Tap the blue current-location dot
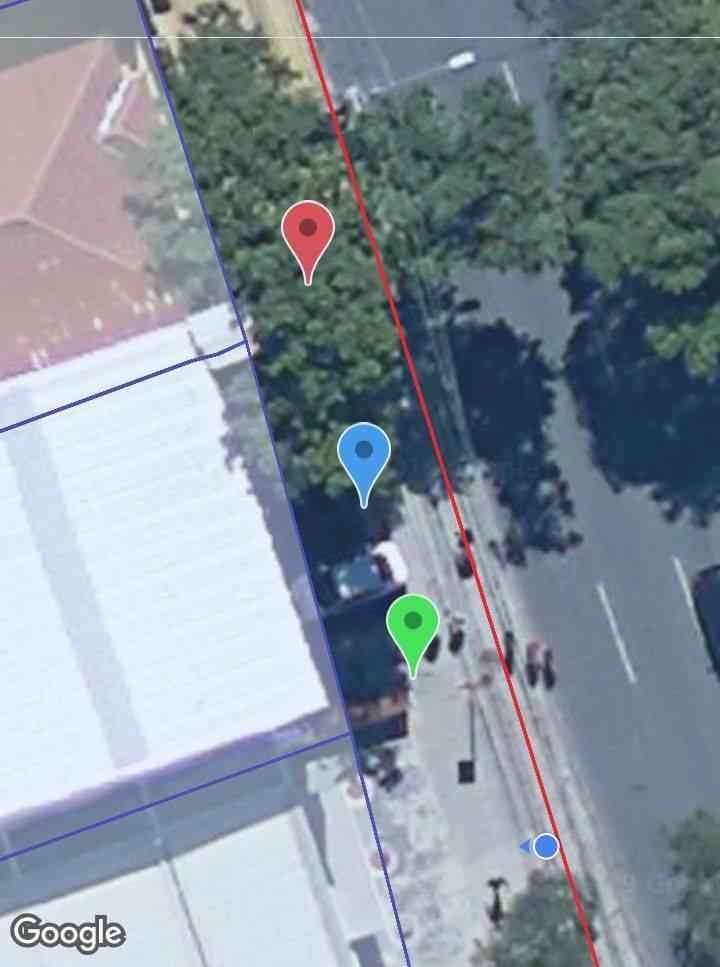The image size is (720, 967). click(x=545, y=847)
